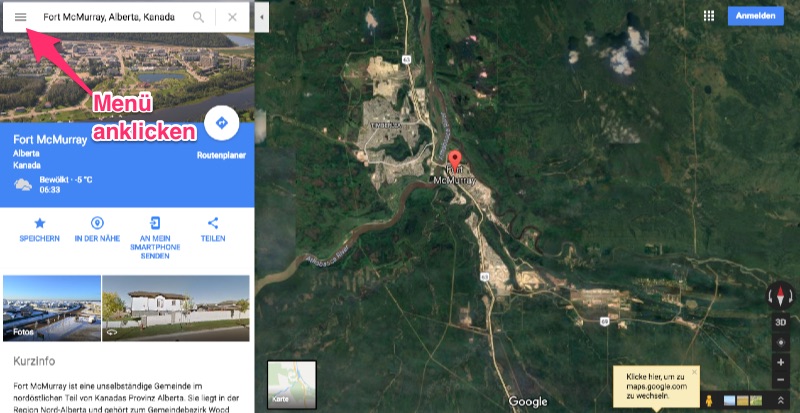Tap the red Fort McMurray map pin
Image resolution: width=800 pixels, height=413 pixels.
455,160
